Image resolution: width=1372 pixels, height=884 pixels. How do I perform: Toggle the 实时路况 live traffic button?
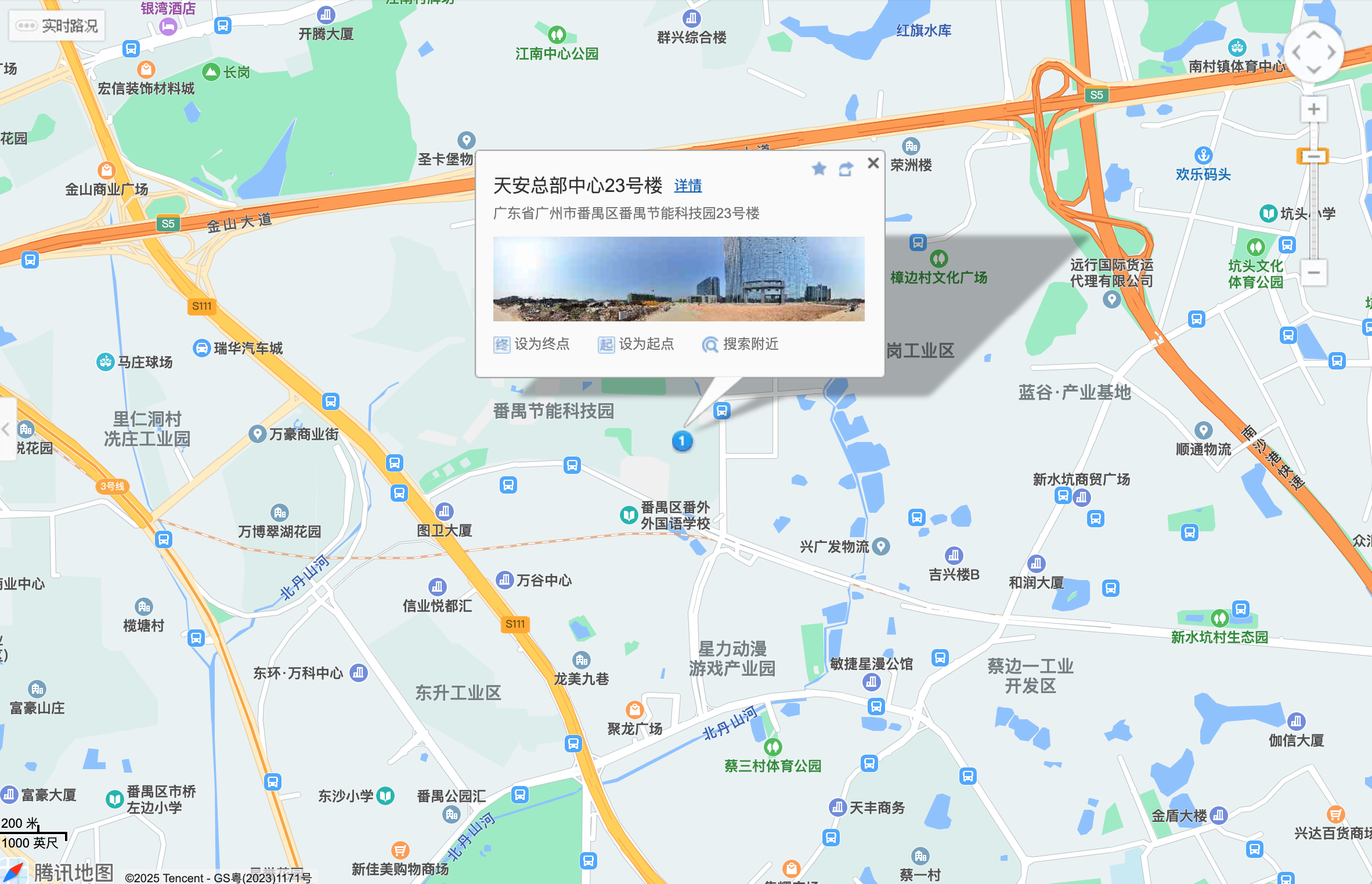[57, 26]
